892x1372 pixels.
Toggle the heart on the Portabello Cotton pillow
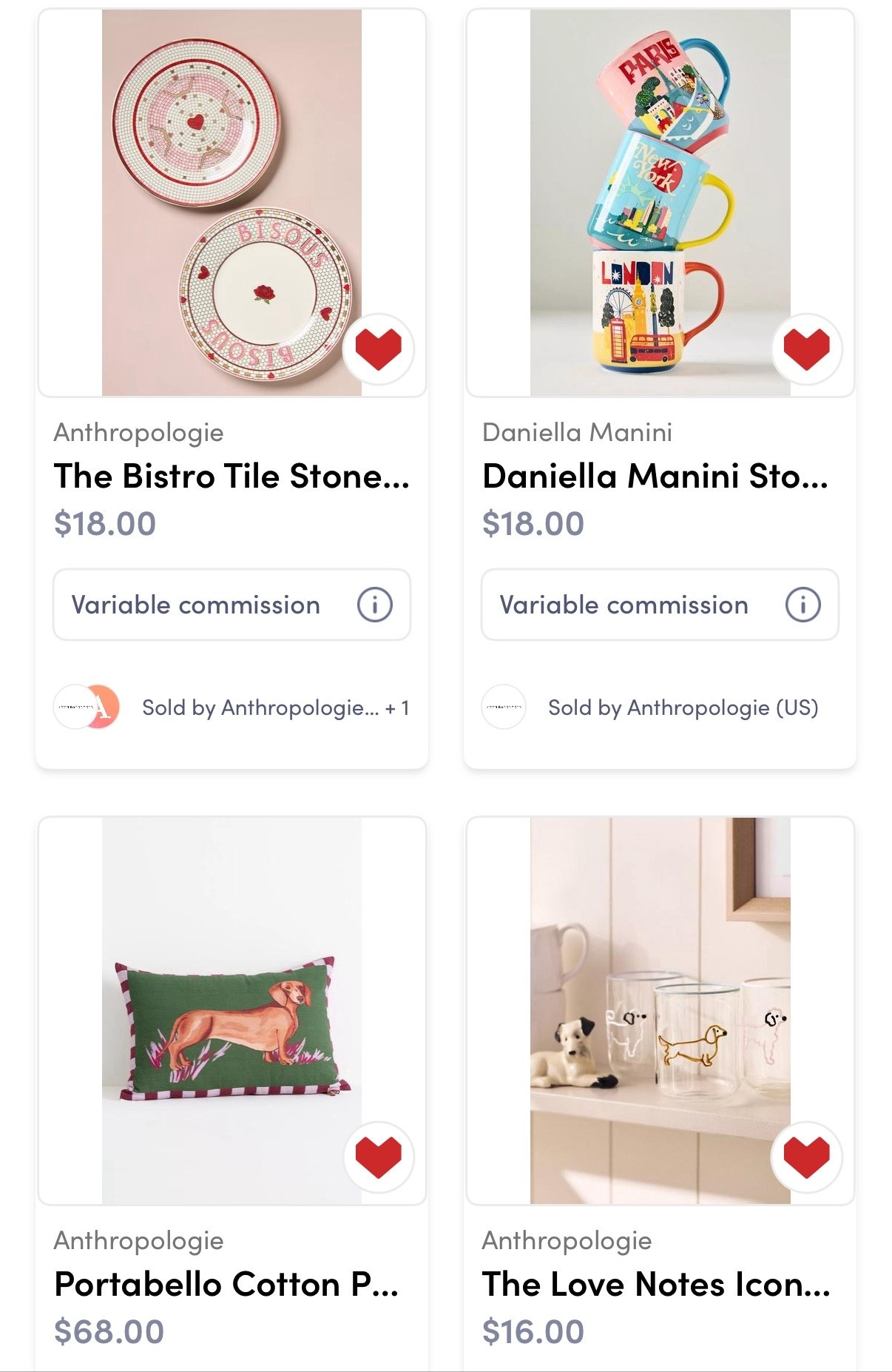pos(378,1158)
